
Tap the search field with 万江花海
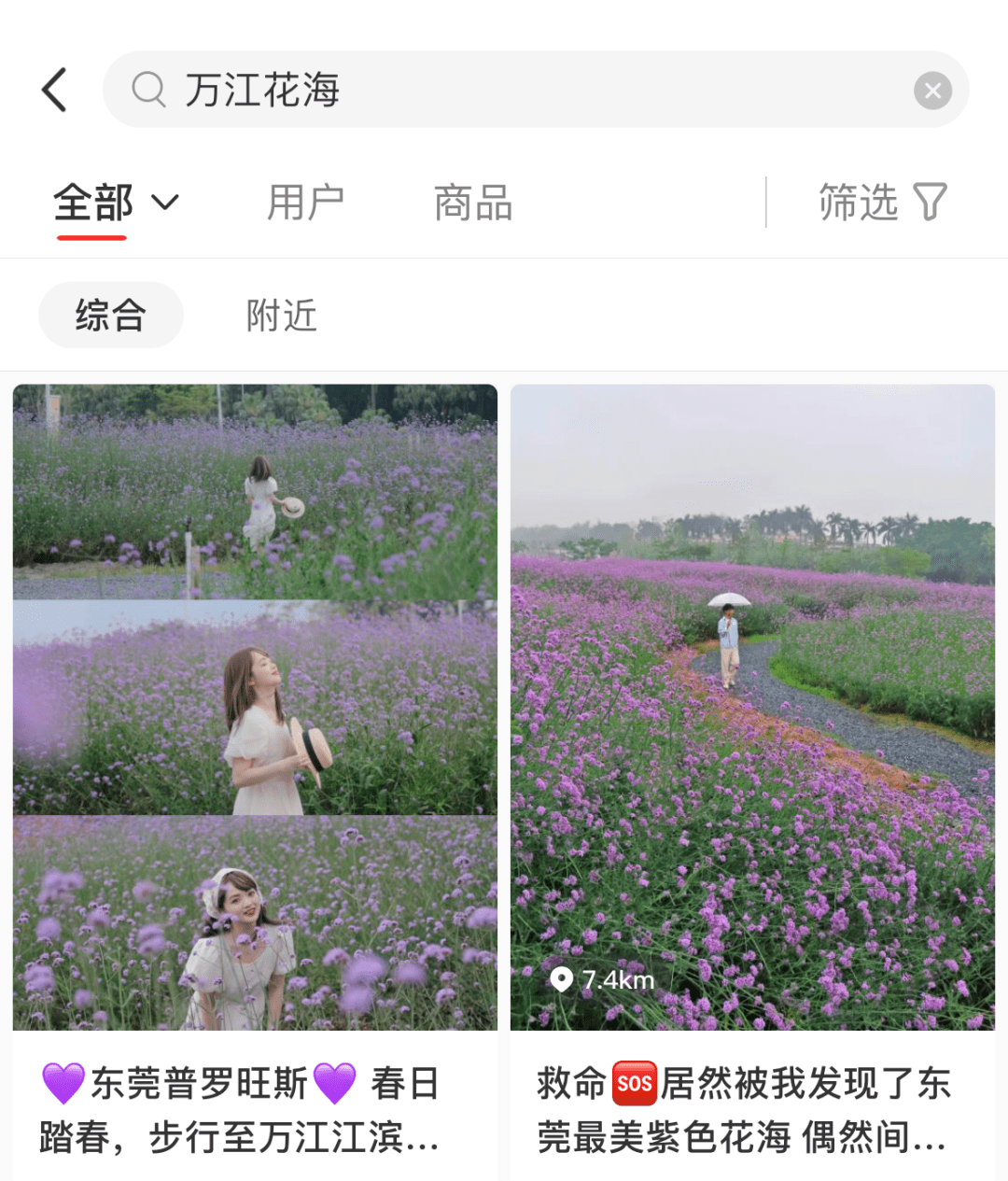click(x=523, y=90)
